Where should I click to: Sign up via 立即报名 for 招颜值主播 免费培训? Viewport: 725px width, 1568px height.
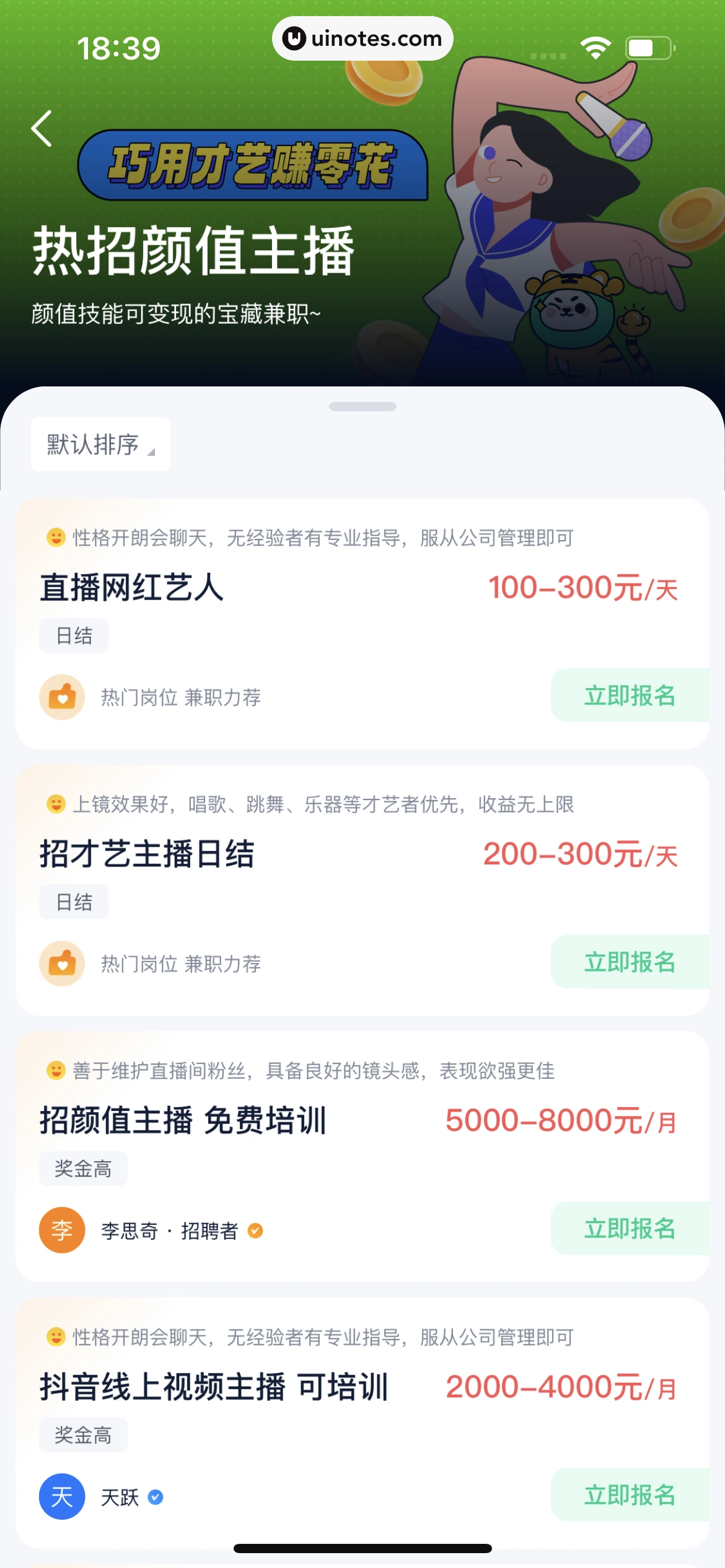[x=629, y=1228]
